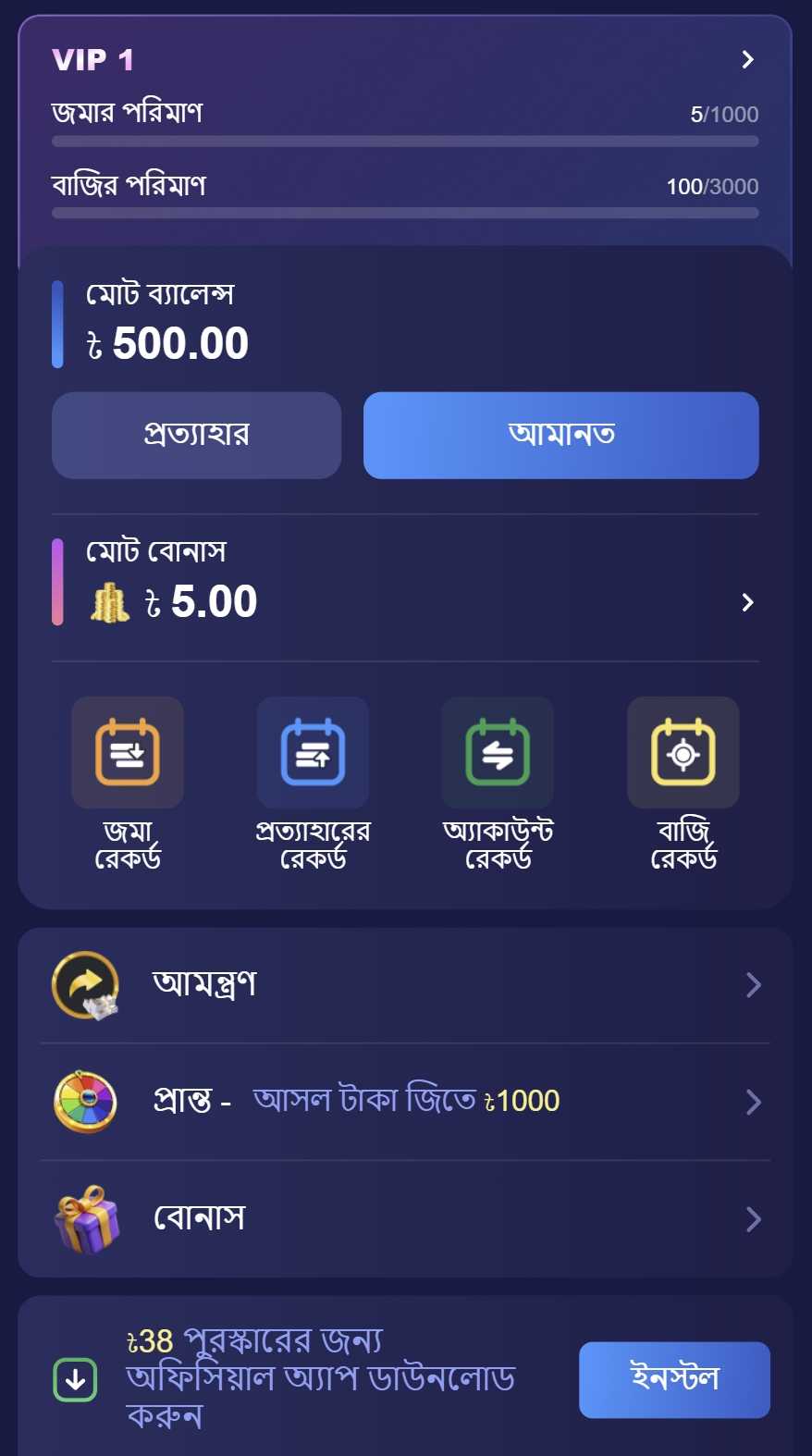Image resolution: width=812 pixels, height=1456 pixels.
Task: Open the প্রান্ত spin wheel row
Action: 405,1102
